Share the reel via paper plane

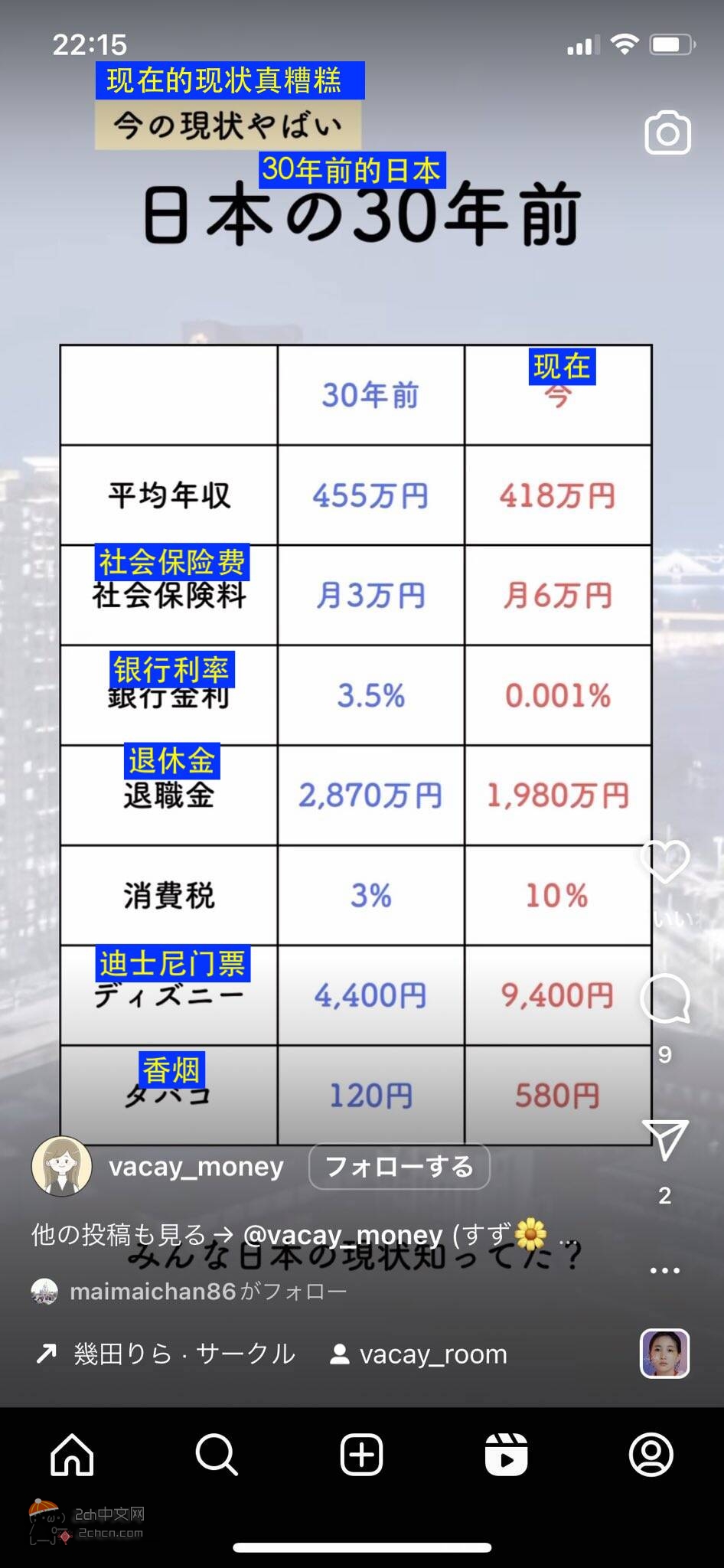click(664, 1140)
